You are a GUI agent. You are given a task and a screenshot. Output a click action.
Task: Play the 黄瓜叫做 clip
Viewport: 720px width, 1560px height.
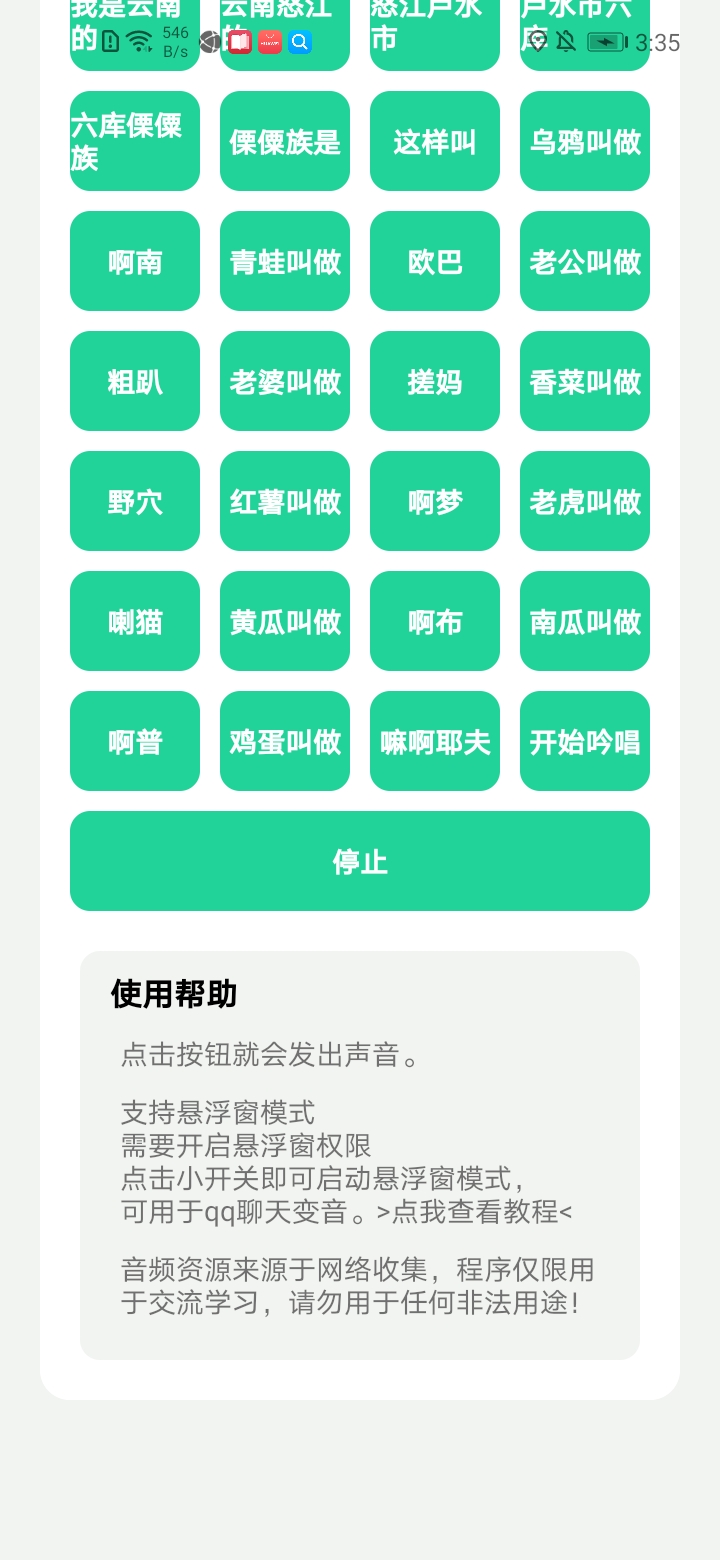(285, 621)
